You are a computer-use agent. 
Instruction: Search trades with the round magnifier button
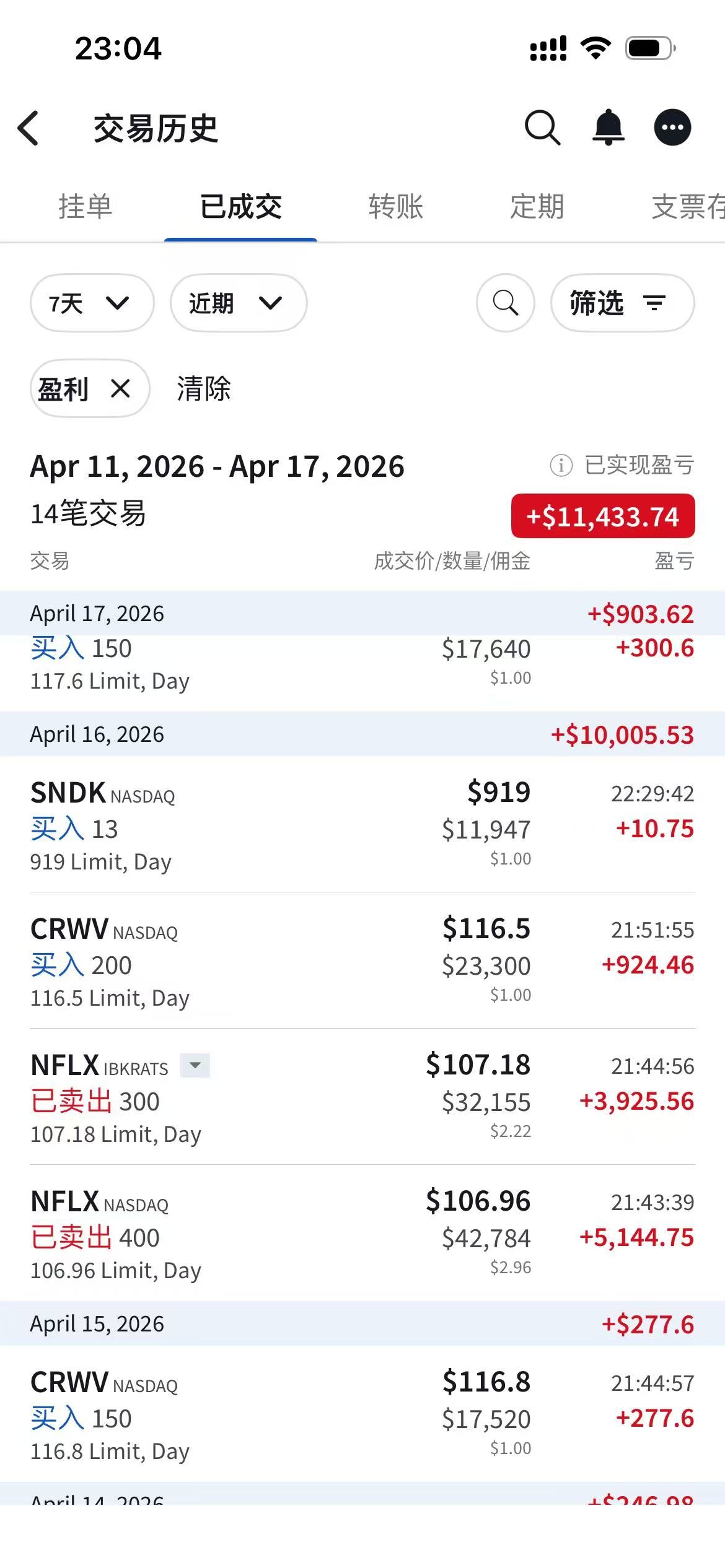(x=505, y=303)
